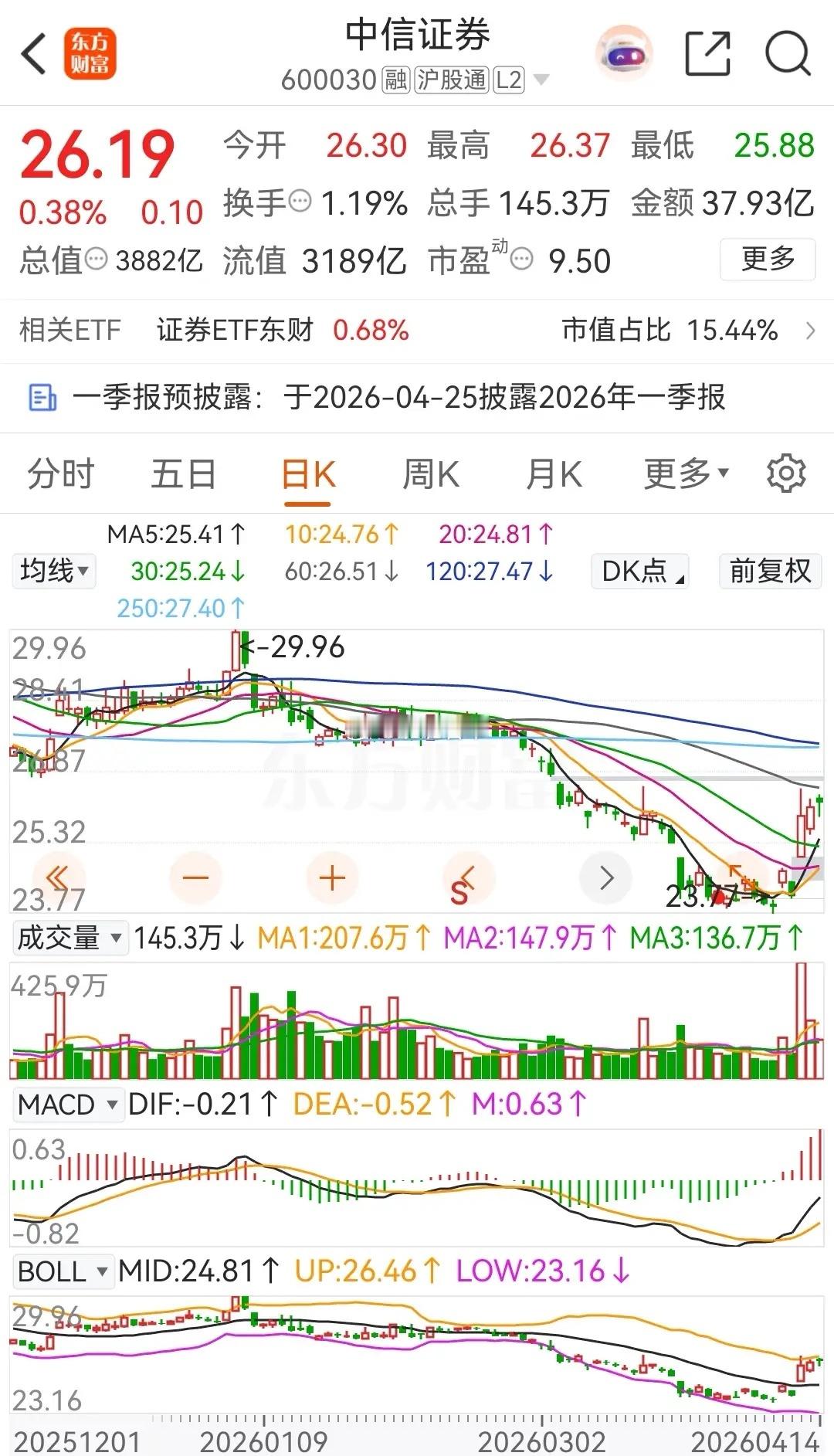Image resolution: width=834 pixels, height=1456 pixels.
Task: Tap the share icon
Action: (x=707, y=52)
